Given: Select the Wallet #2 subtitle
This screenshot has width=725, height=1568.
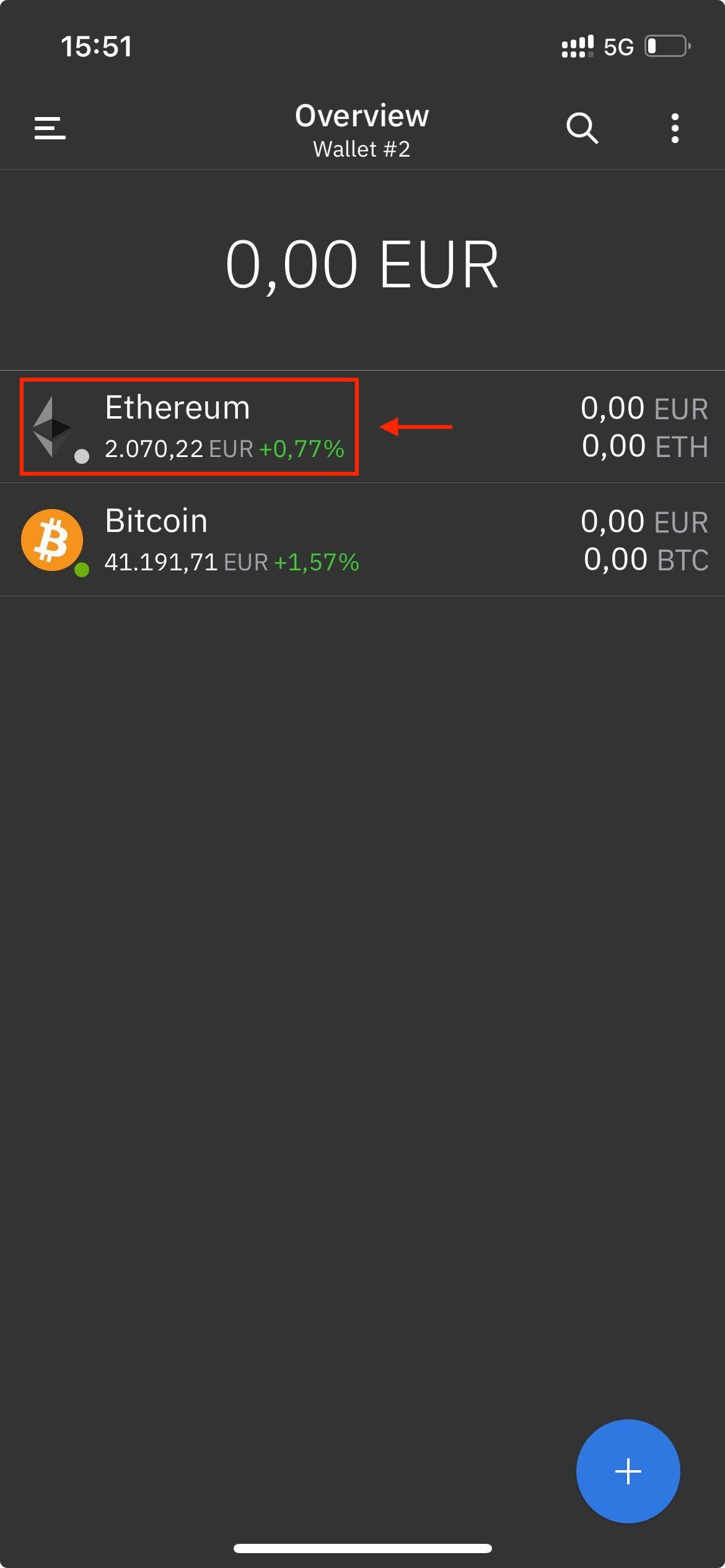Looking at the screenshot, I should point(362,149).
